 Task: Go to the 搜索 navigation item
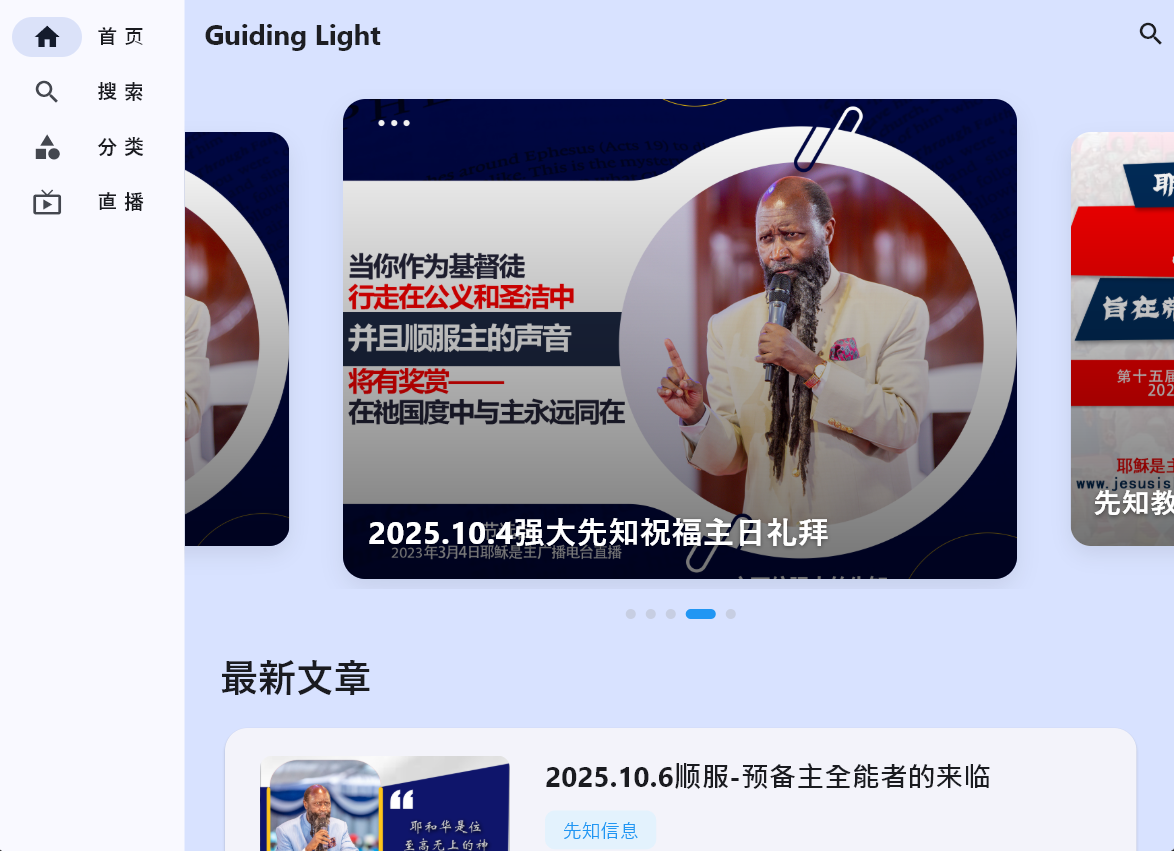click(90, 92)
